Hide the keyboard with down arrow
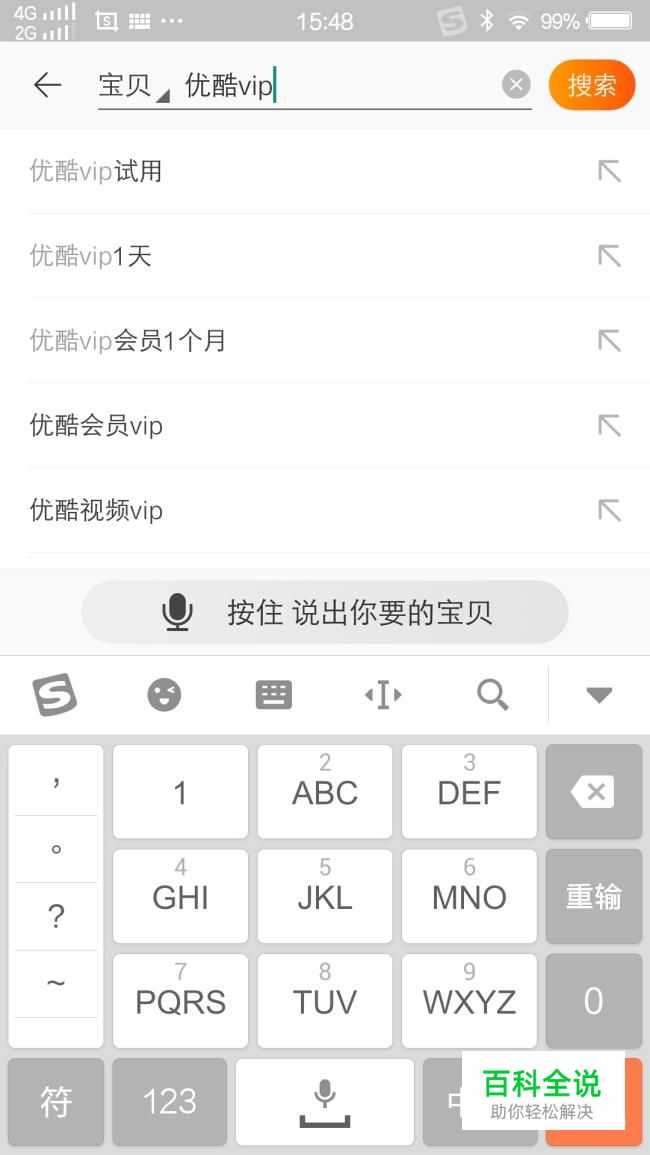This screenshot has height=1155, width=650. coord(599,694)
